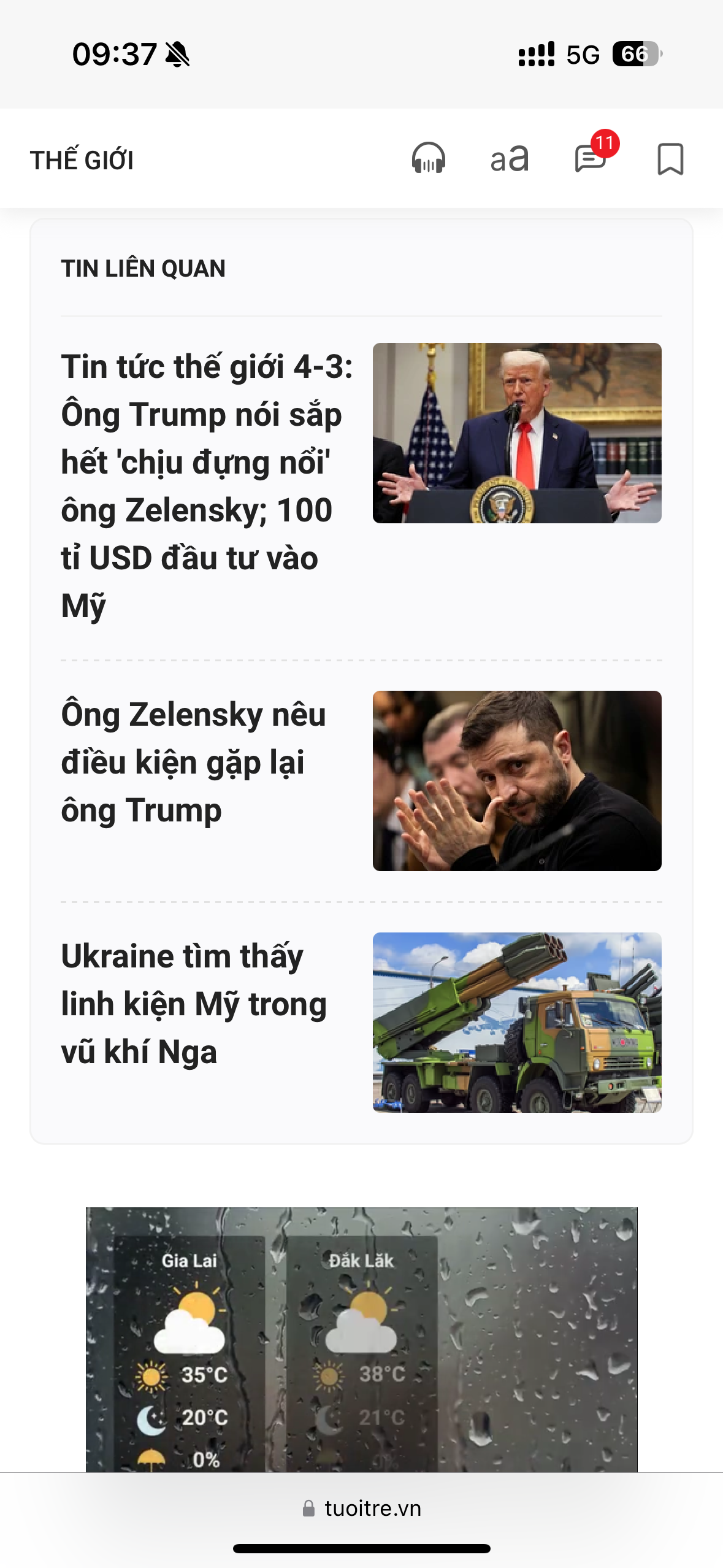Open the rocket launcher truck thumbnail
Screen dimensions: 723x1568
pyautogui.click(x=517, y=1022)
